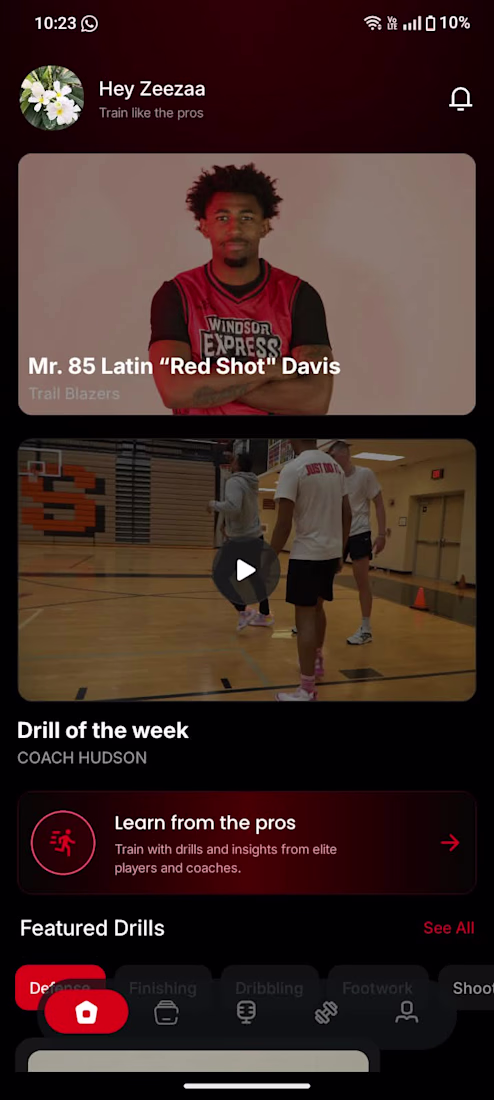Open the Mr. 85 Latin "Red Shot" Davis card
494x1100 pixels.
point(247,284)
